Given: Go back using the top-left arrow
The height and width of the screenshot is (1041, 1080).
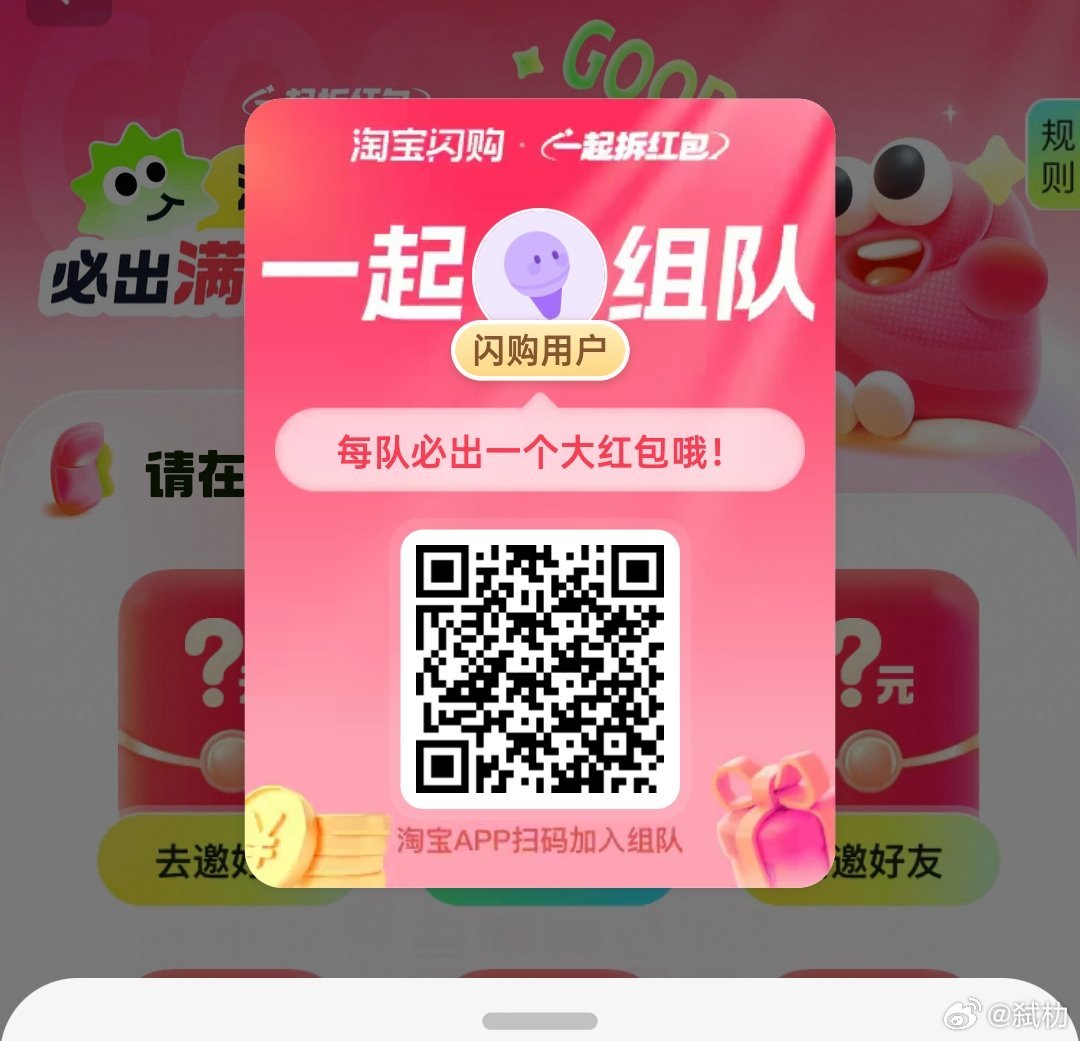Looking at the screenshot, I should [68, 8].
